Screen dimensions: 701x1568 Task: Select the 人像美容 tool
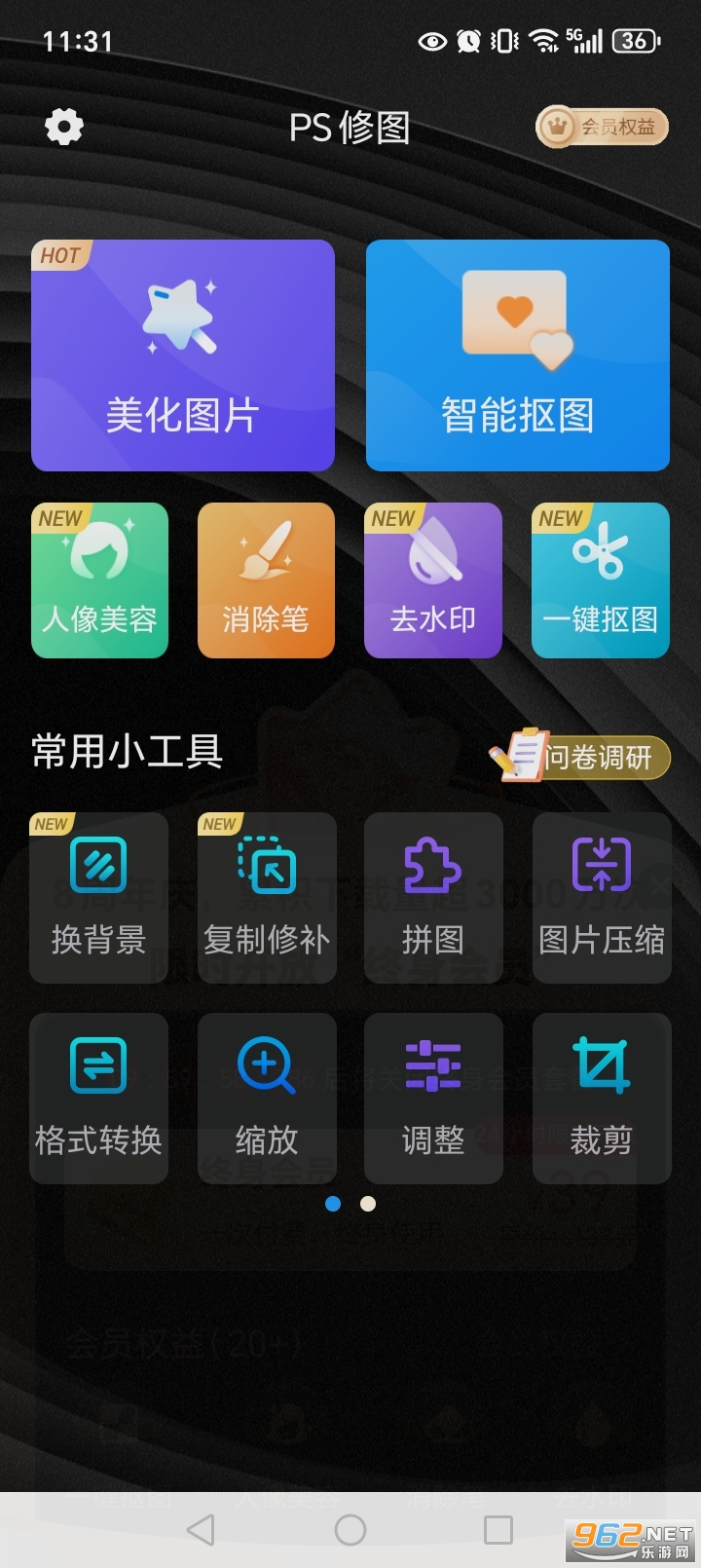[x=99, y=580]
